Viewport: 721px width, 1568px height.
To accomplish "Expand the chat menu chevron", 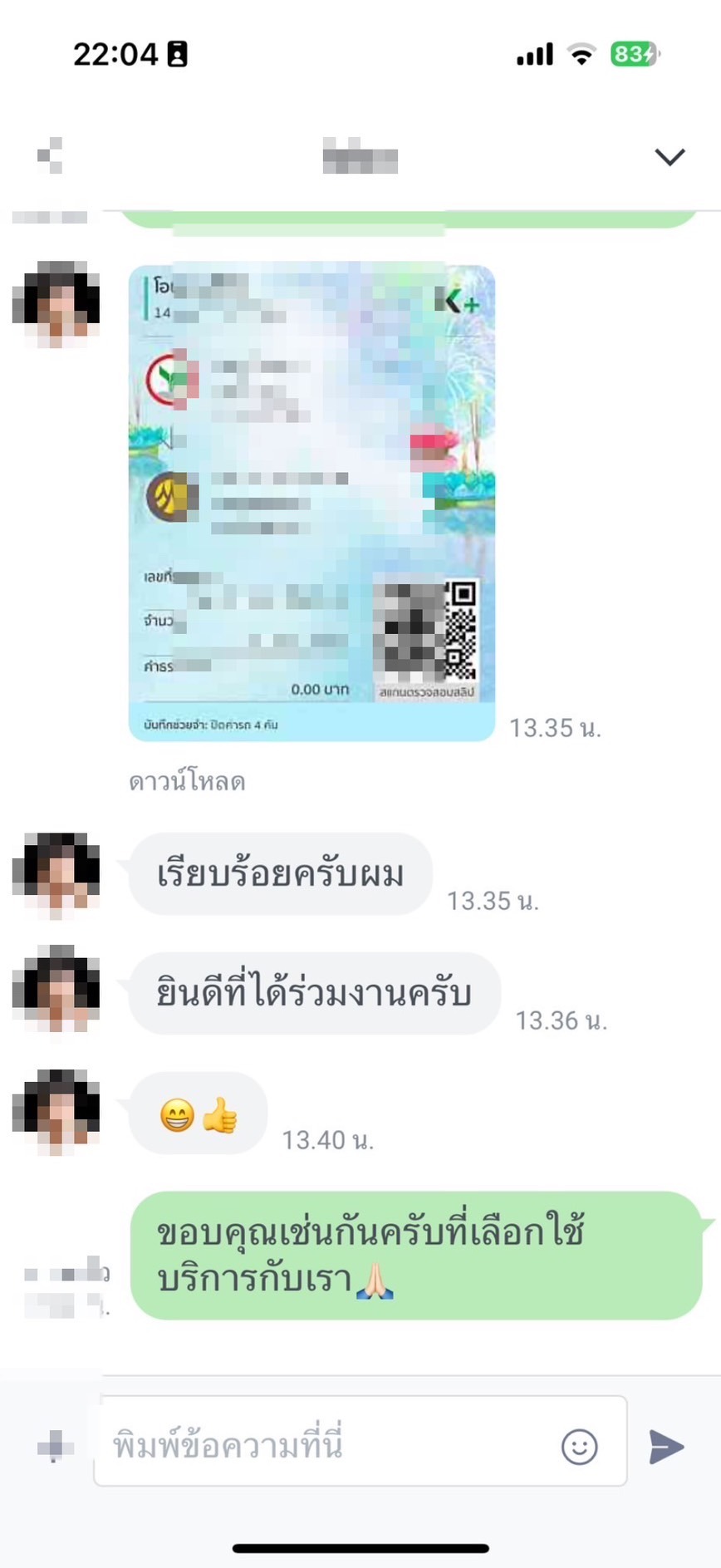I will tap(669, 157).
